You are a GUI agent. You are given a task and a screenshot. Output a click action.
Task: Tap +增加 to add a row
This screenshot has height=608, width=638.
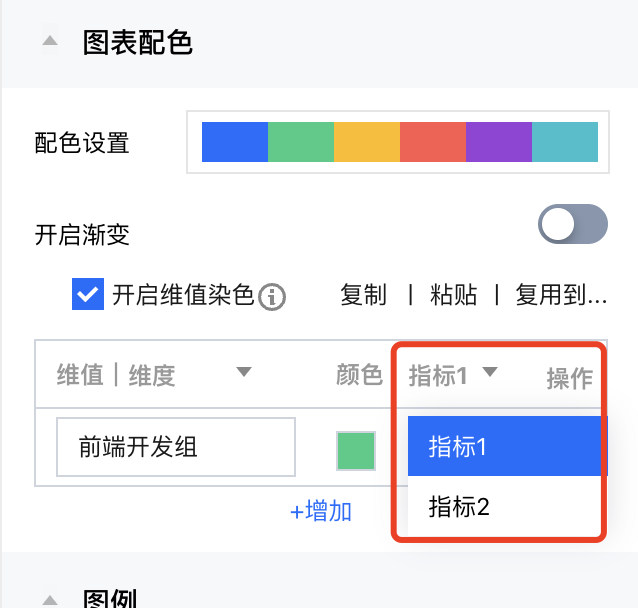pyautogui.click(x=320, y=512)
